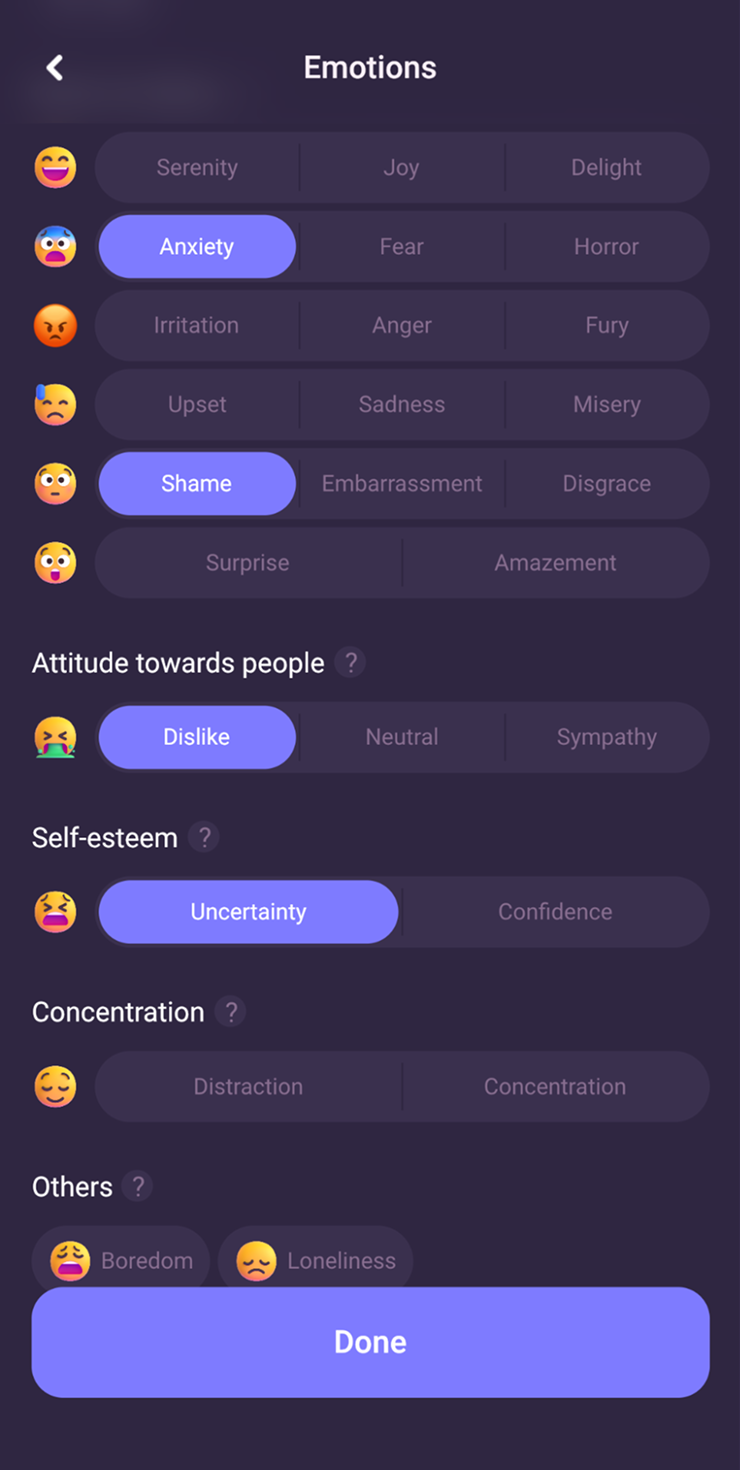
Task: Choose Embarrassment option
Action: point(402,483)
